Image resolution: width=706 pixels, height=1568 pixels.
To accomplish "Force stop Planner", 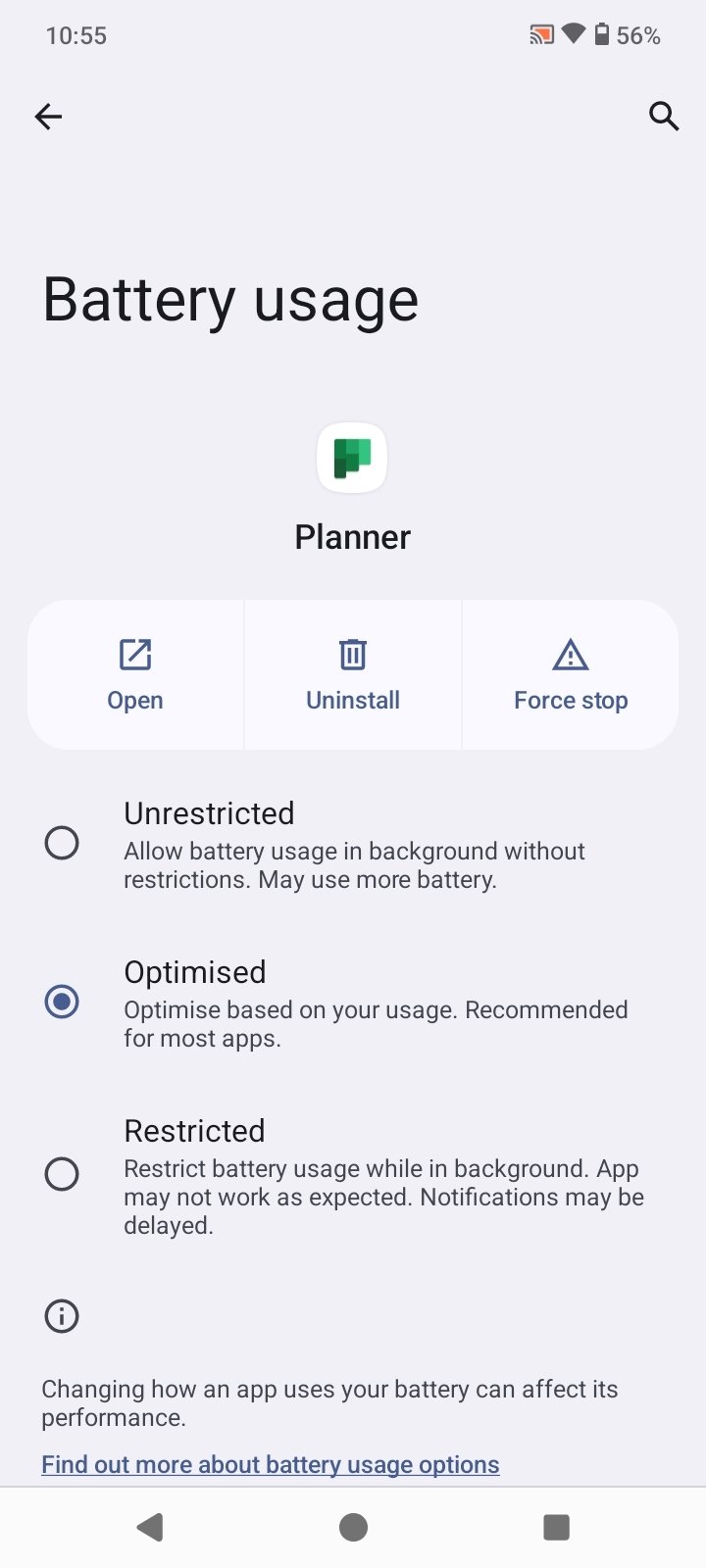I will tap(570, 675).
